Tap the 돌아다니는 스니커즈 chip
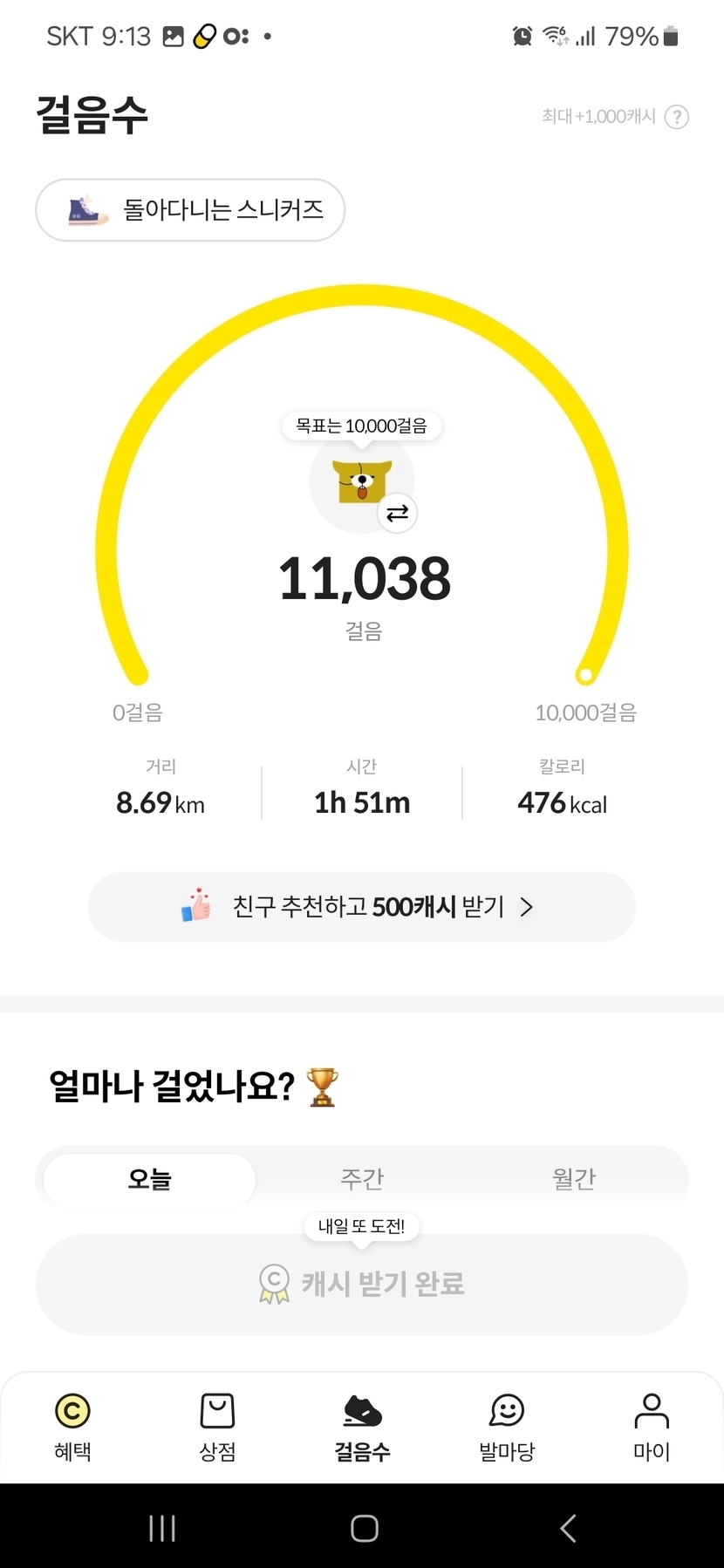This screenshot has height=1568, width=724. point(190,210)
